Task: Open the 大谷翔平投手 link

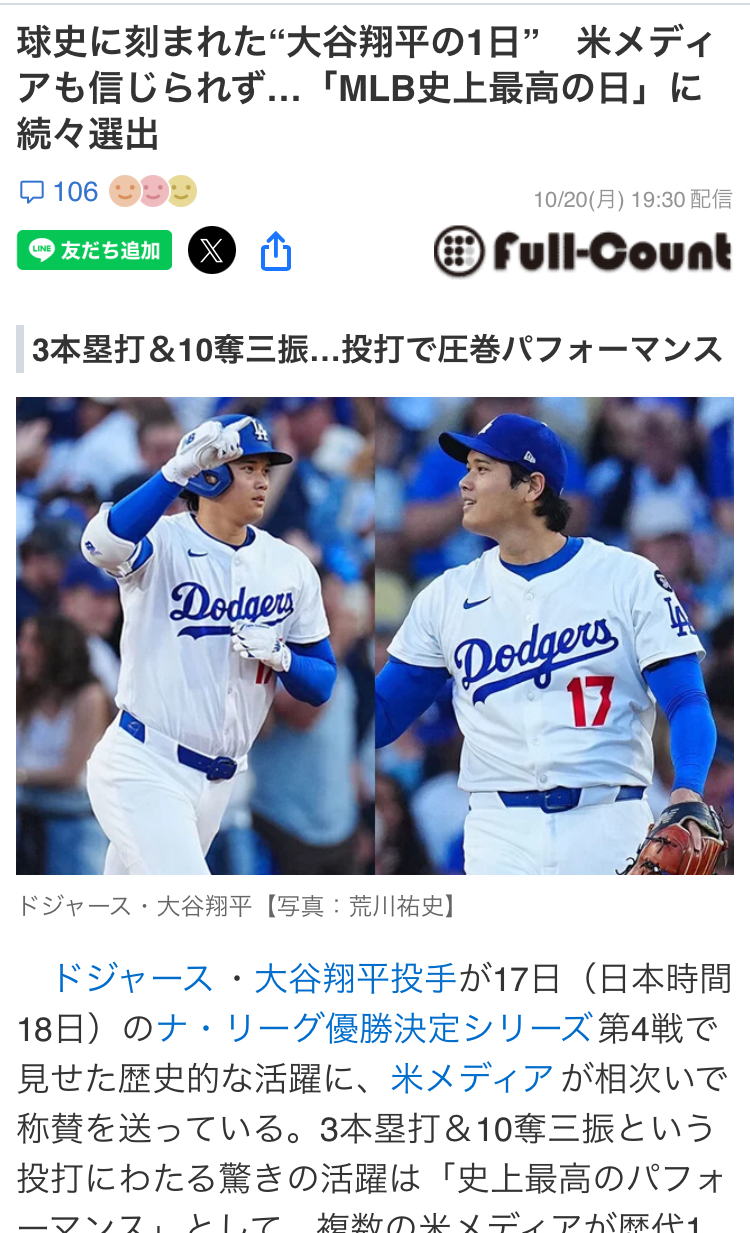Action: (x=356, y=977)
